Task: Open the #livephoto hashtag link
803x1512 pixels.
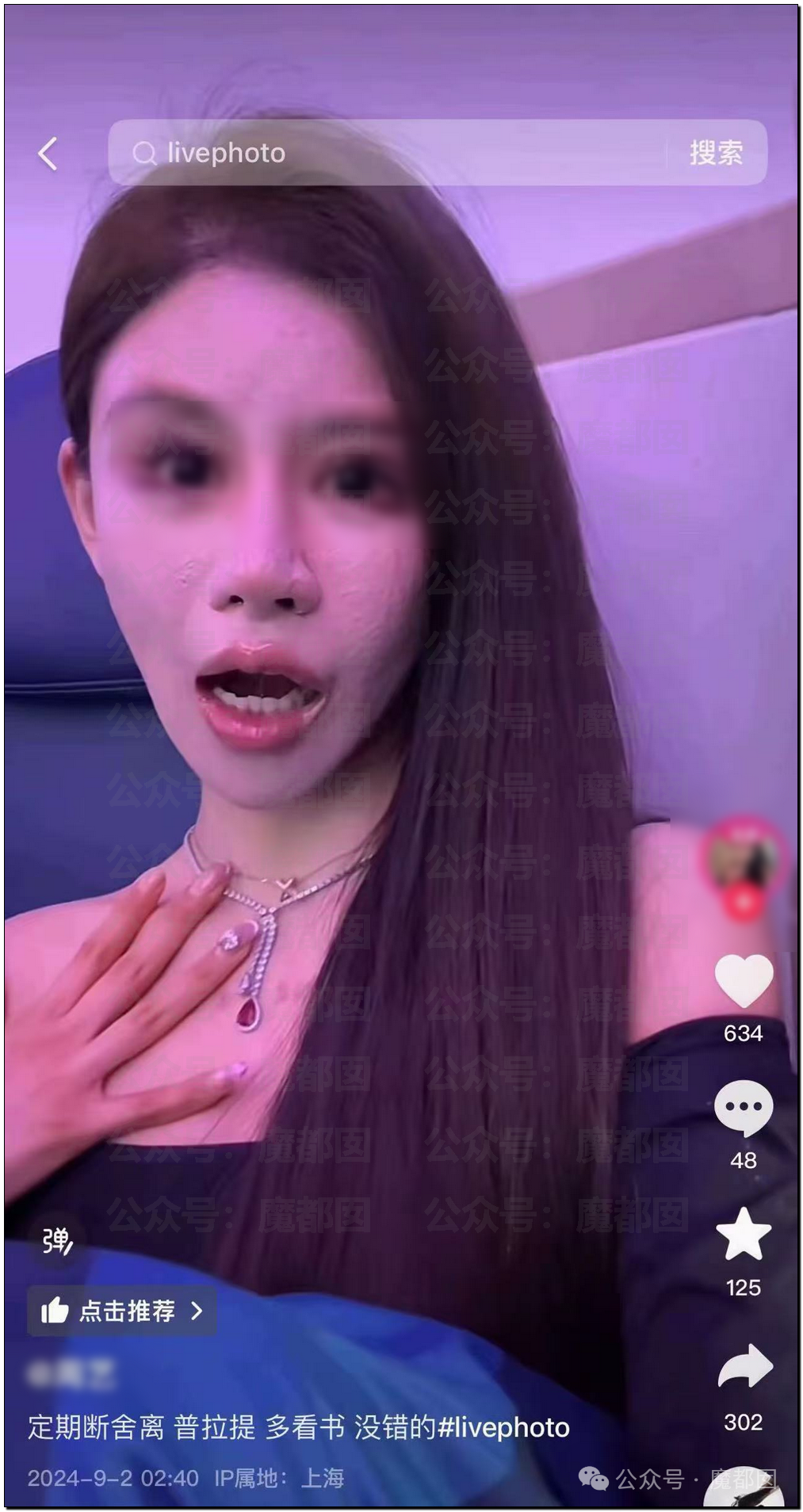Action: [x=503, y=1428]
